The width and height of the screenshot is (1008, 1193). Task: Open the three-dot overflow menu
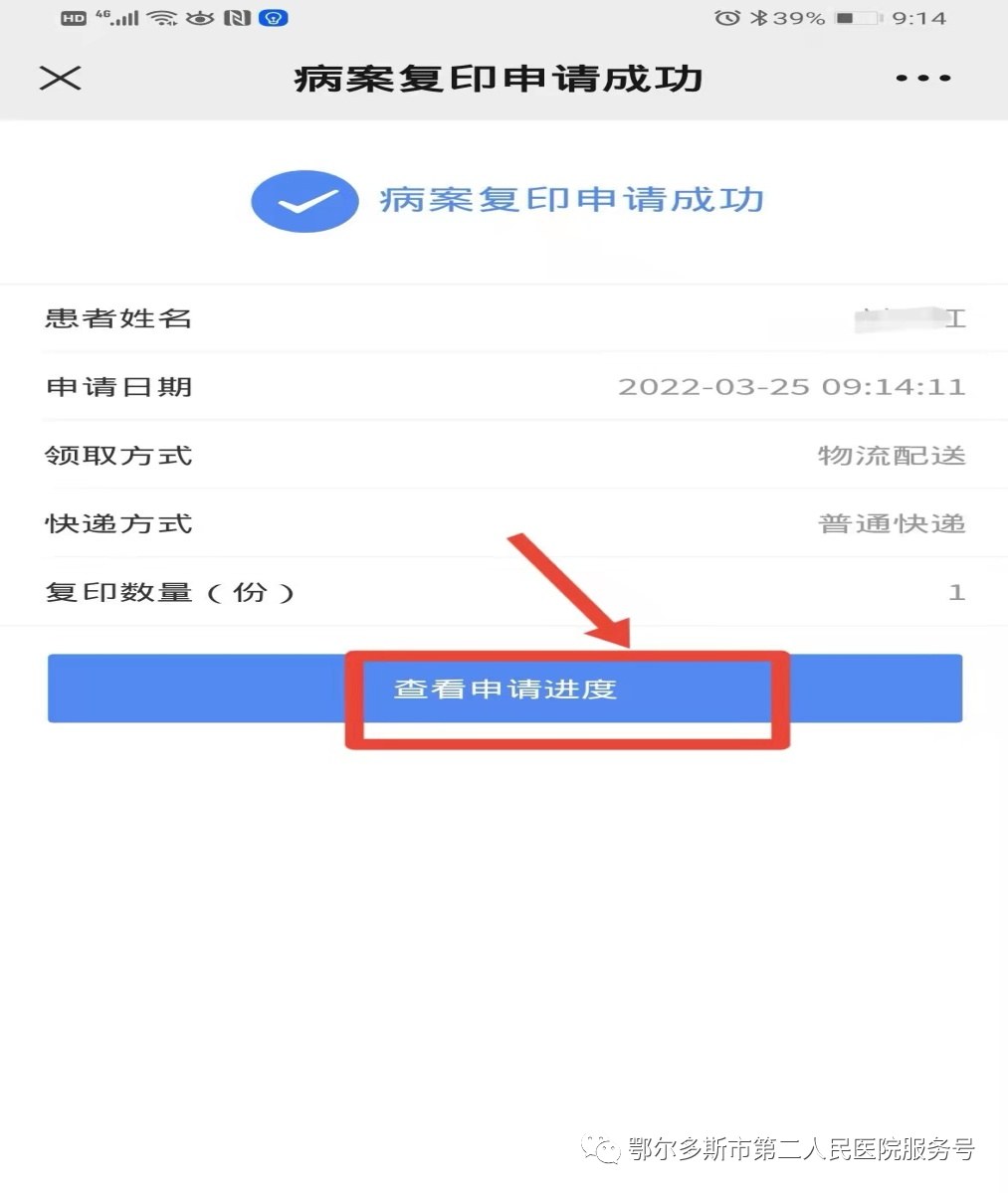(922, 79)
